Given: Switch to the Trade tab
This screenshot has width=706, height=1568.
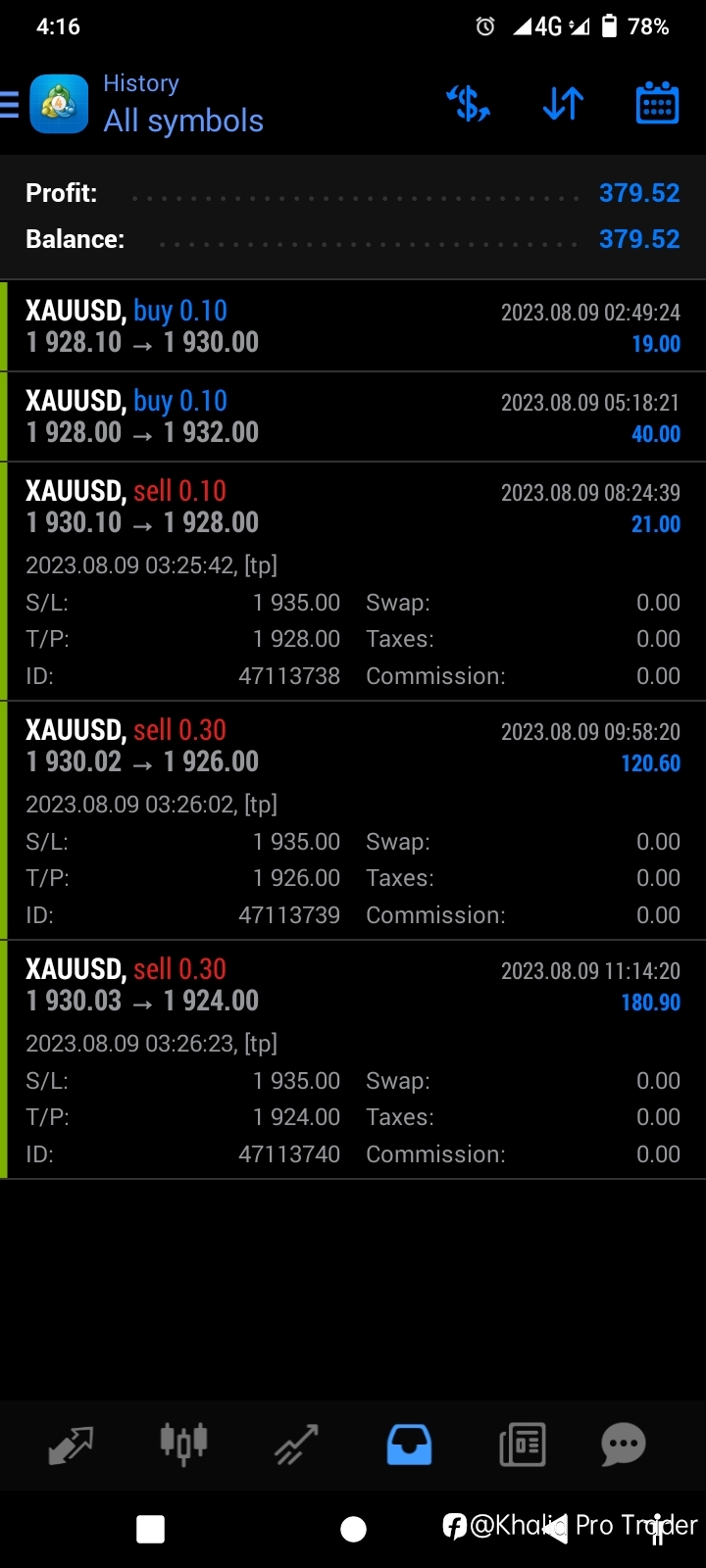Looking at the screenshot, I should click(296, 1445).
